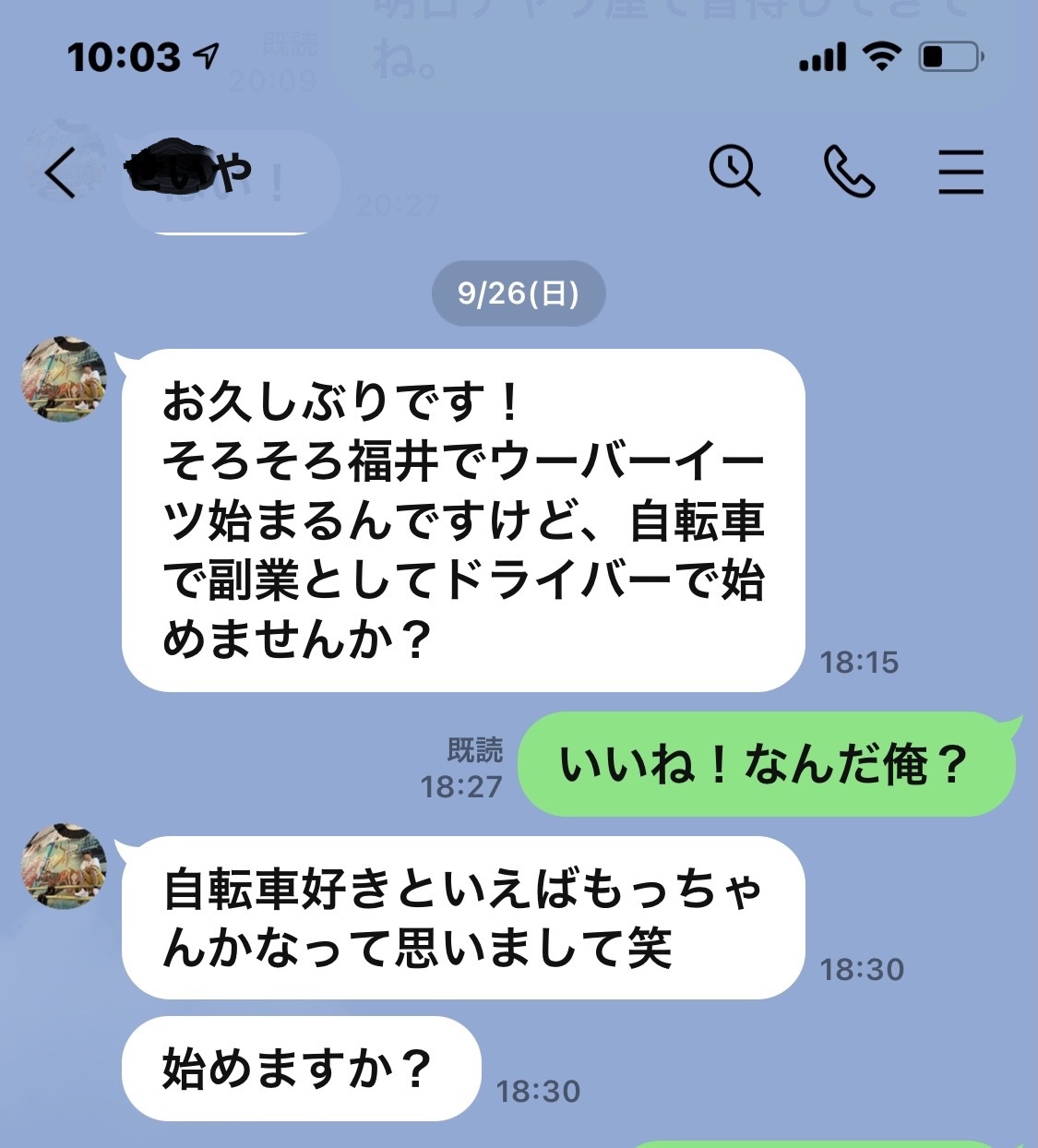Open sender's avatar beside the Uber Eats message
Image resolution: width=1038 pixels, height=1148 pixels.
[64, 378]
